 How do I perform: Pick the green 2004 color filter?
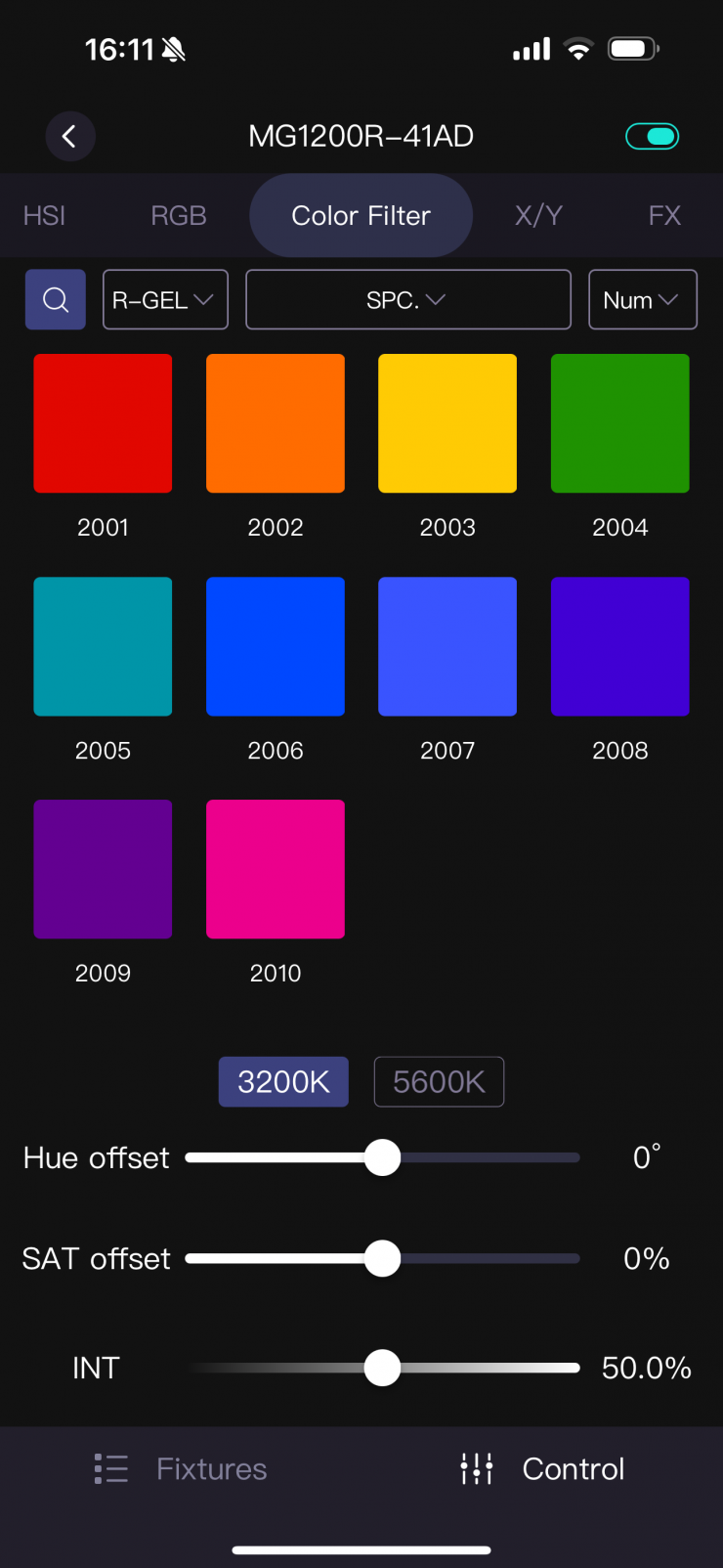click(x=619, y=423)
